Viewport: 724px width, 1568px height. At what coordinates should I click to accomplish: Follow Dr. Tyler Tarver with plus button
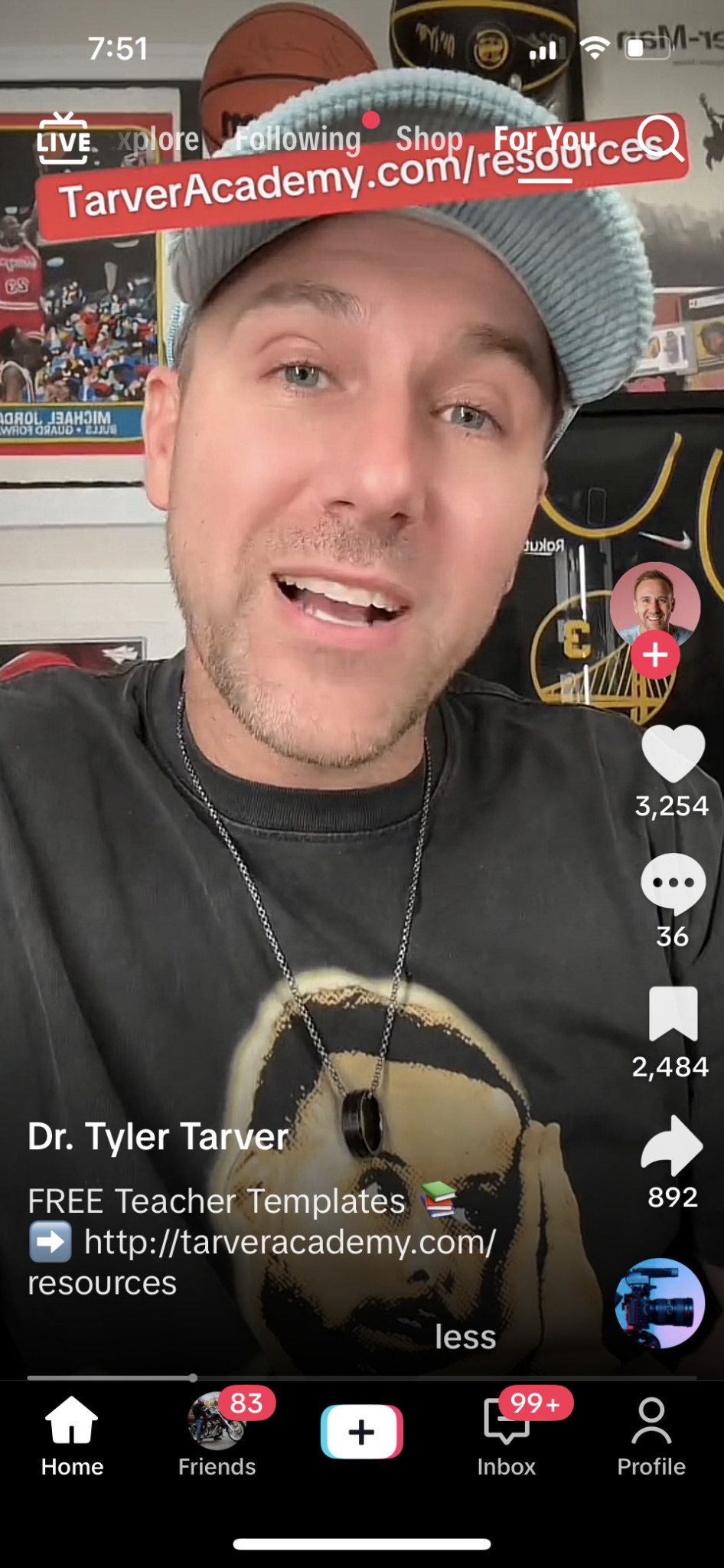(655, 655)
